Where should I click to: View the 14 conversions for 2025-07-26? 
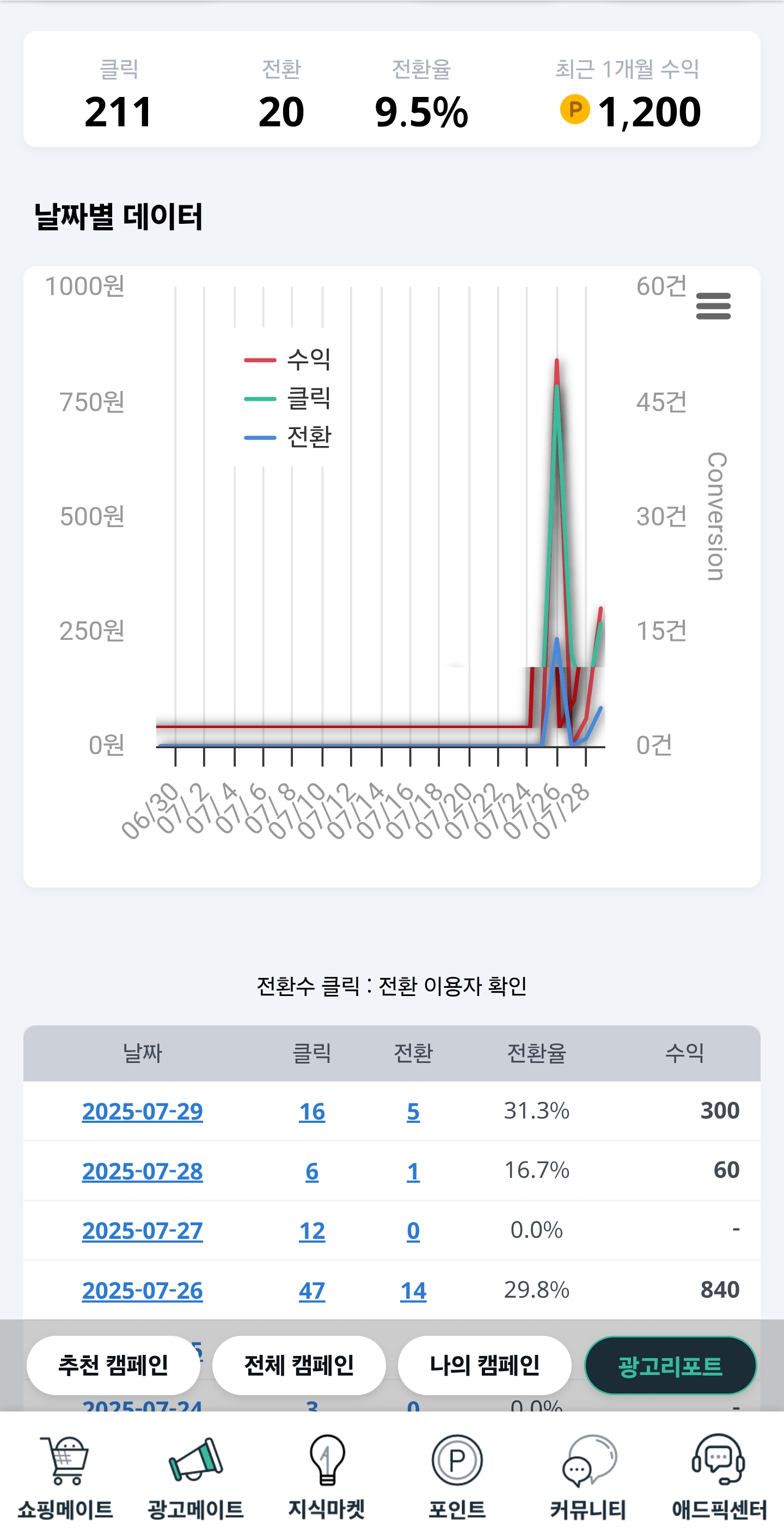coord(413,1290)
